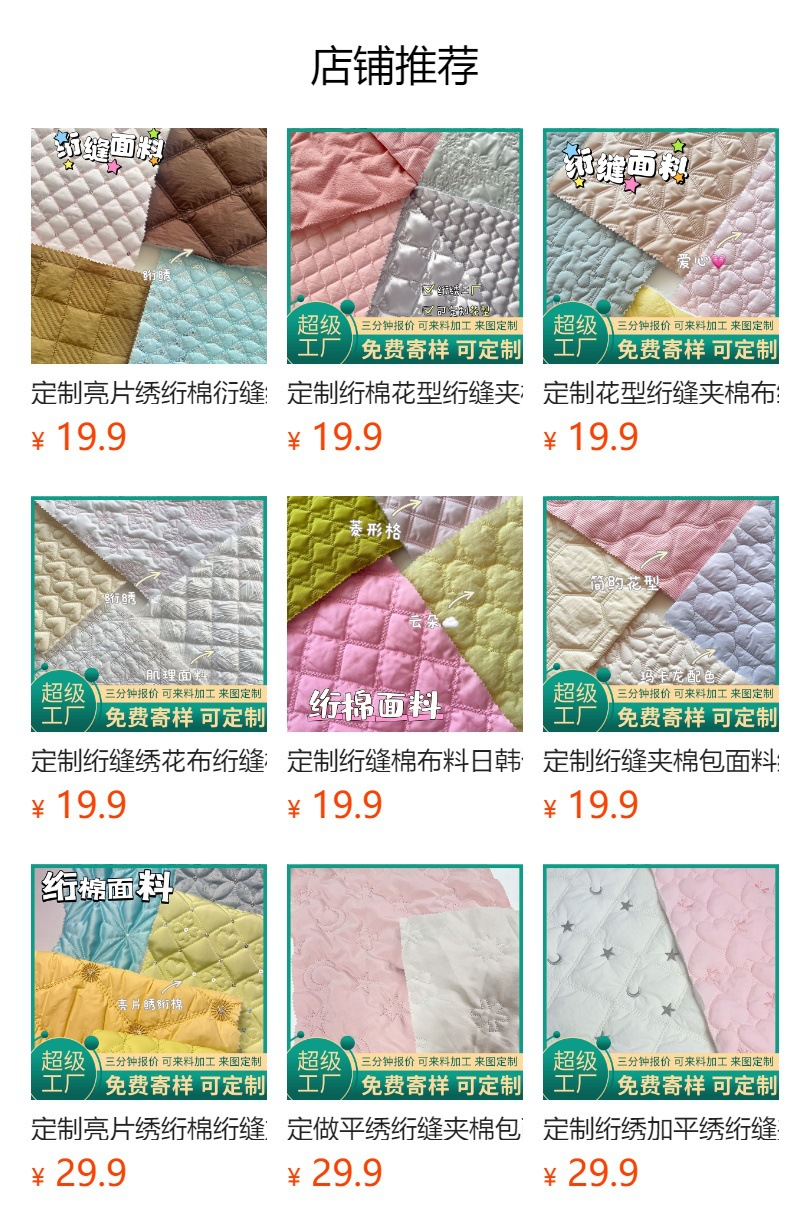Open the 定制绗棉花型绗缝夹 product card
The image size is (790, 1232).
coord(404,246)
